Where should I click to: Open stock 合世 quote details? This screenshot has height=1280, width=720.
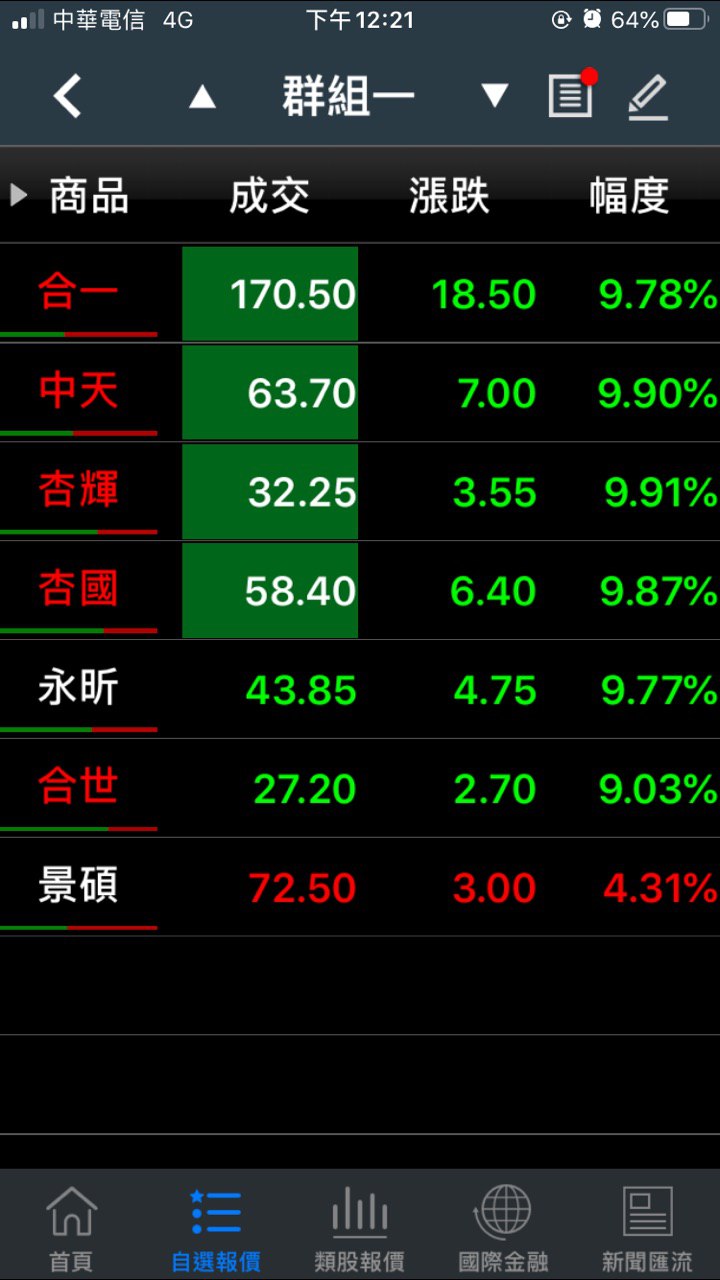pyautogui.click(x=78, y=788)
